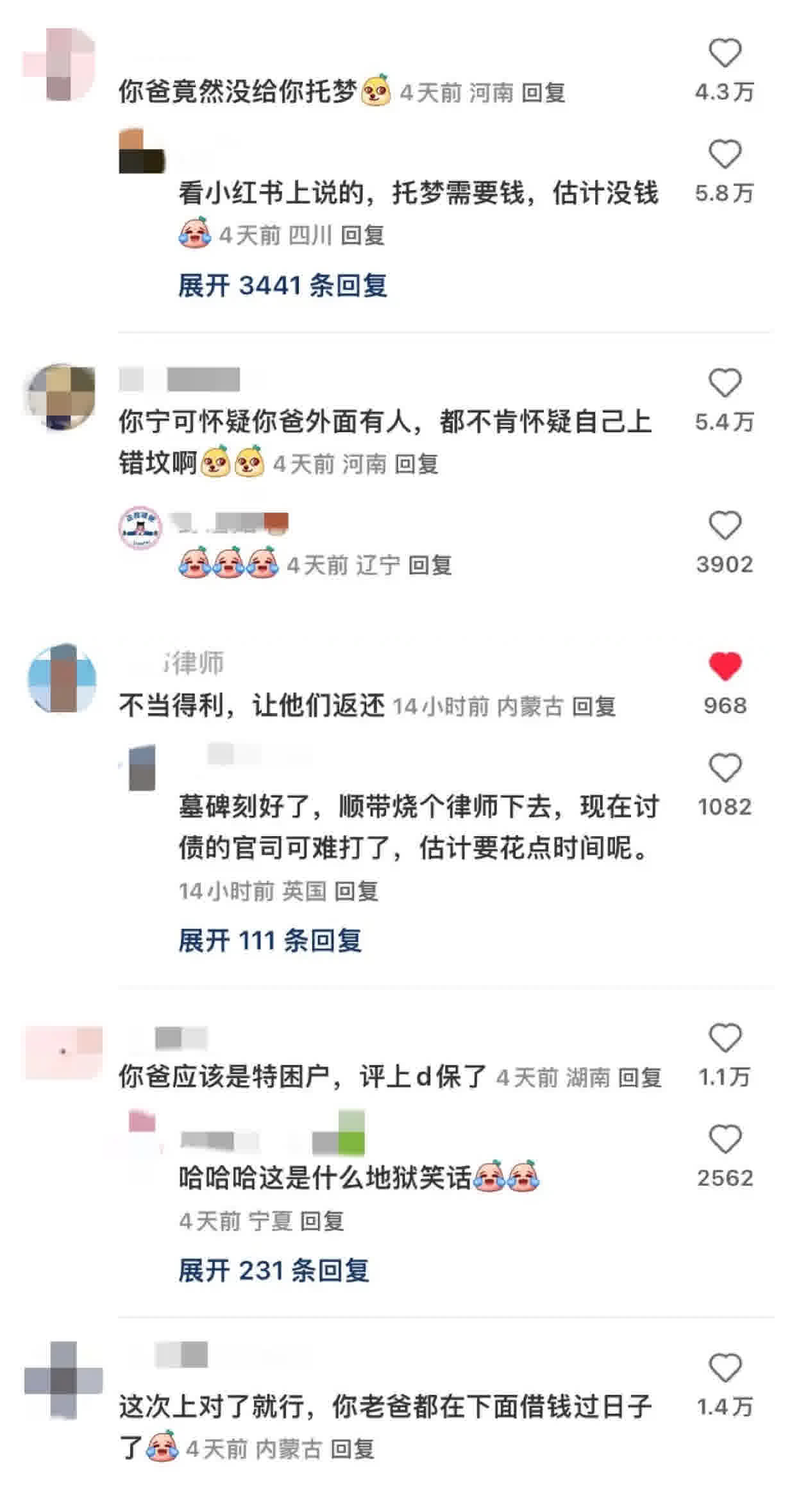Like the comment '你宁可怀疑你爸外面有人'
The width and height of the screenshot is (808, 1512).
click(x=725, y=383)
